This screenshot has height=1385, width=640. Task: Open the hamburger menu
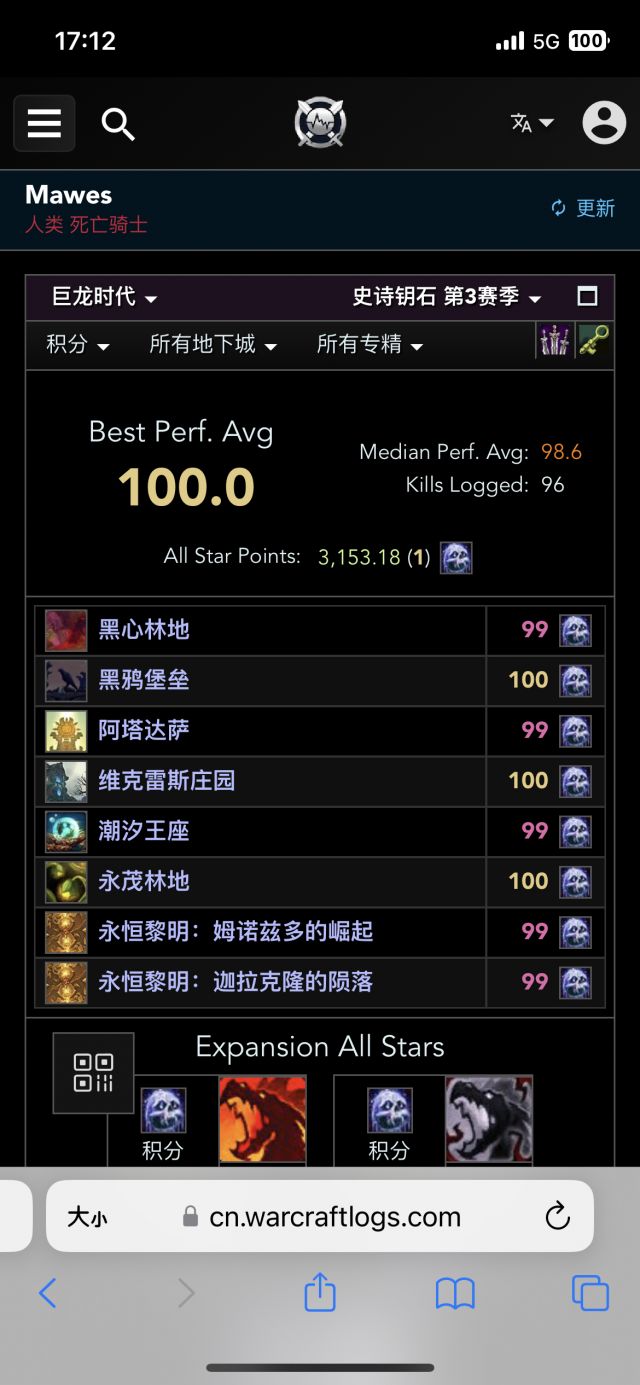tap(44, 123)
